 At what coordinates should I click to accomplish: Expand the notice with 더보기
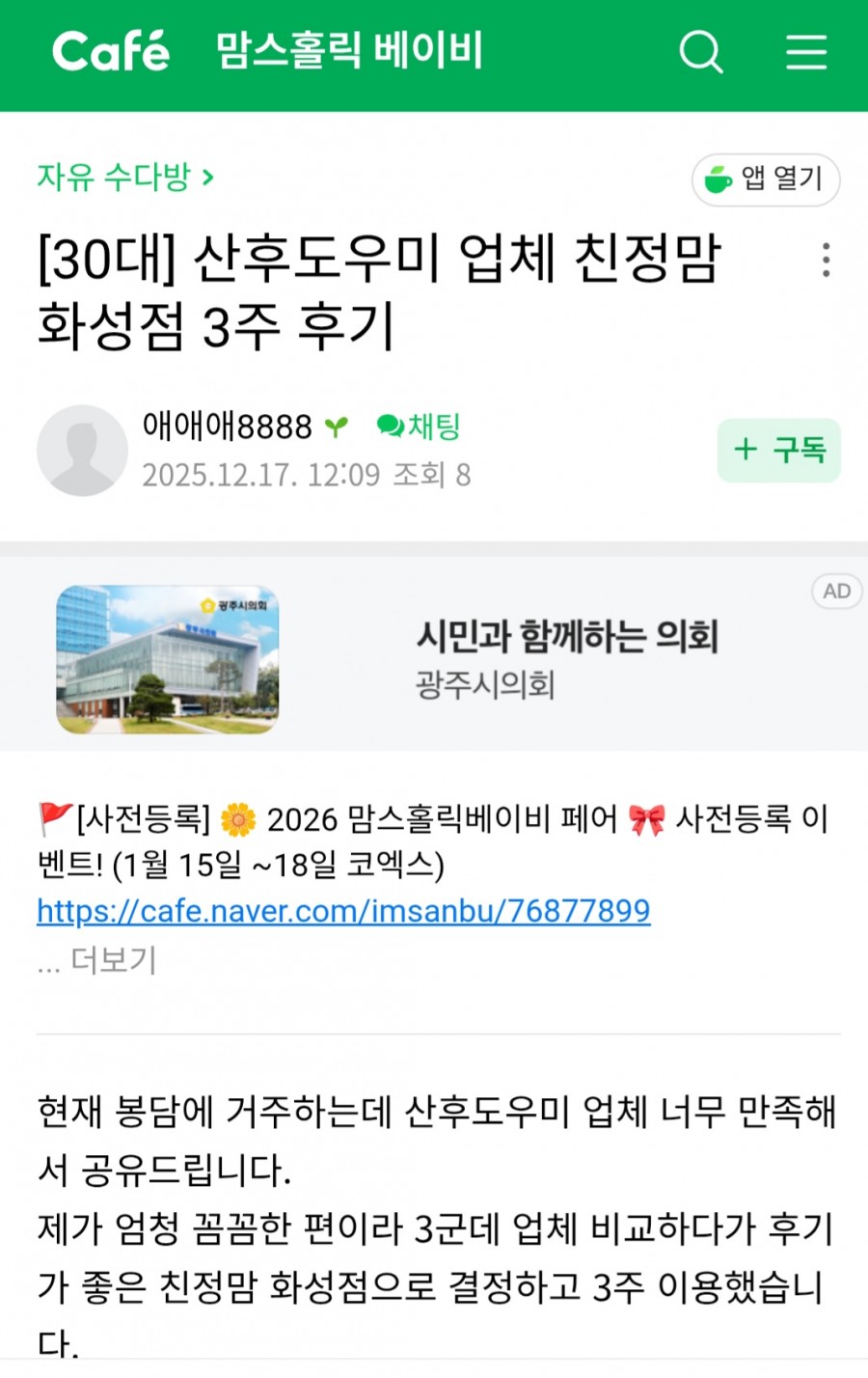(x=114, y=960)
